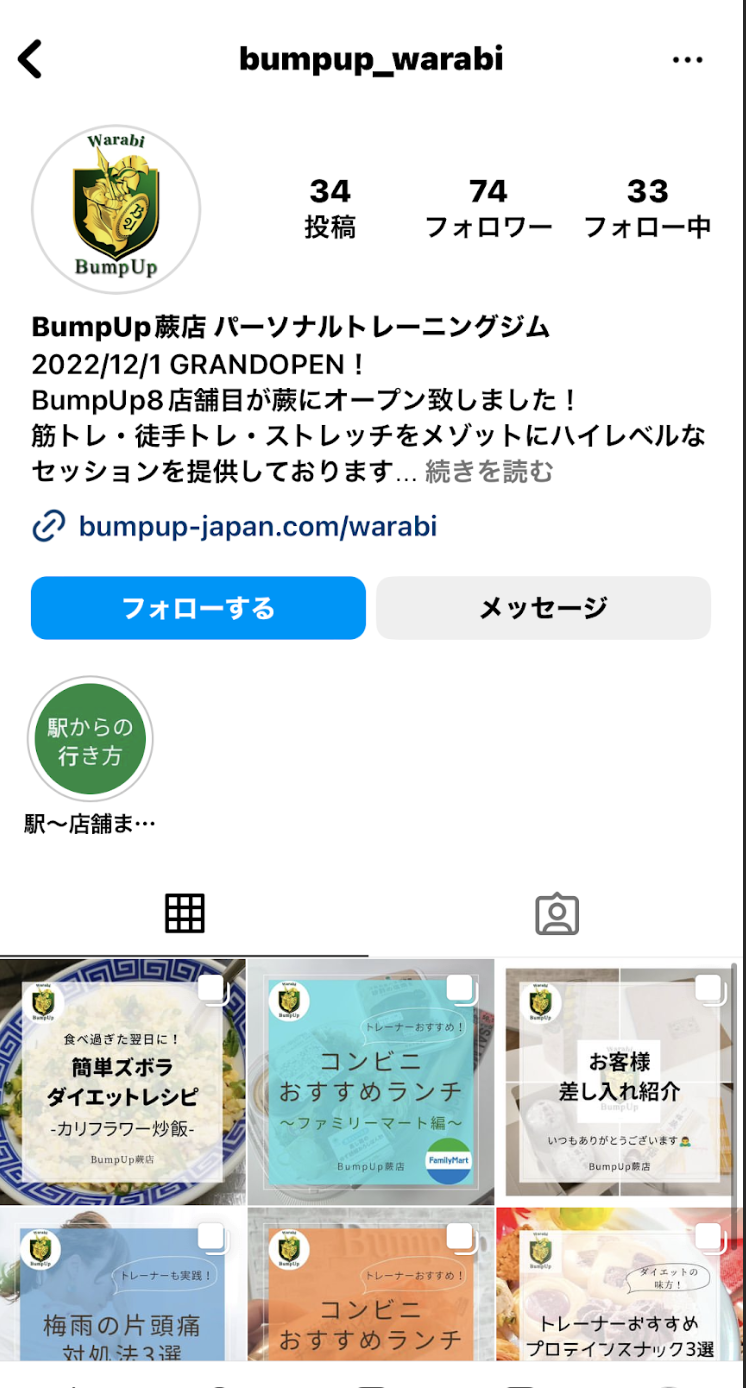This screenshot has height=1388, width=746.
Task: Open the orange コンビニおすすめランチ post
Action: tap(371, 1295)
